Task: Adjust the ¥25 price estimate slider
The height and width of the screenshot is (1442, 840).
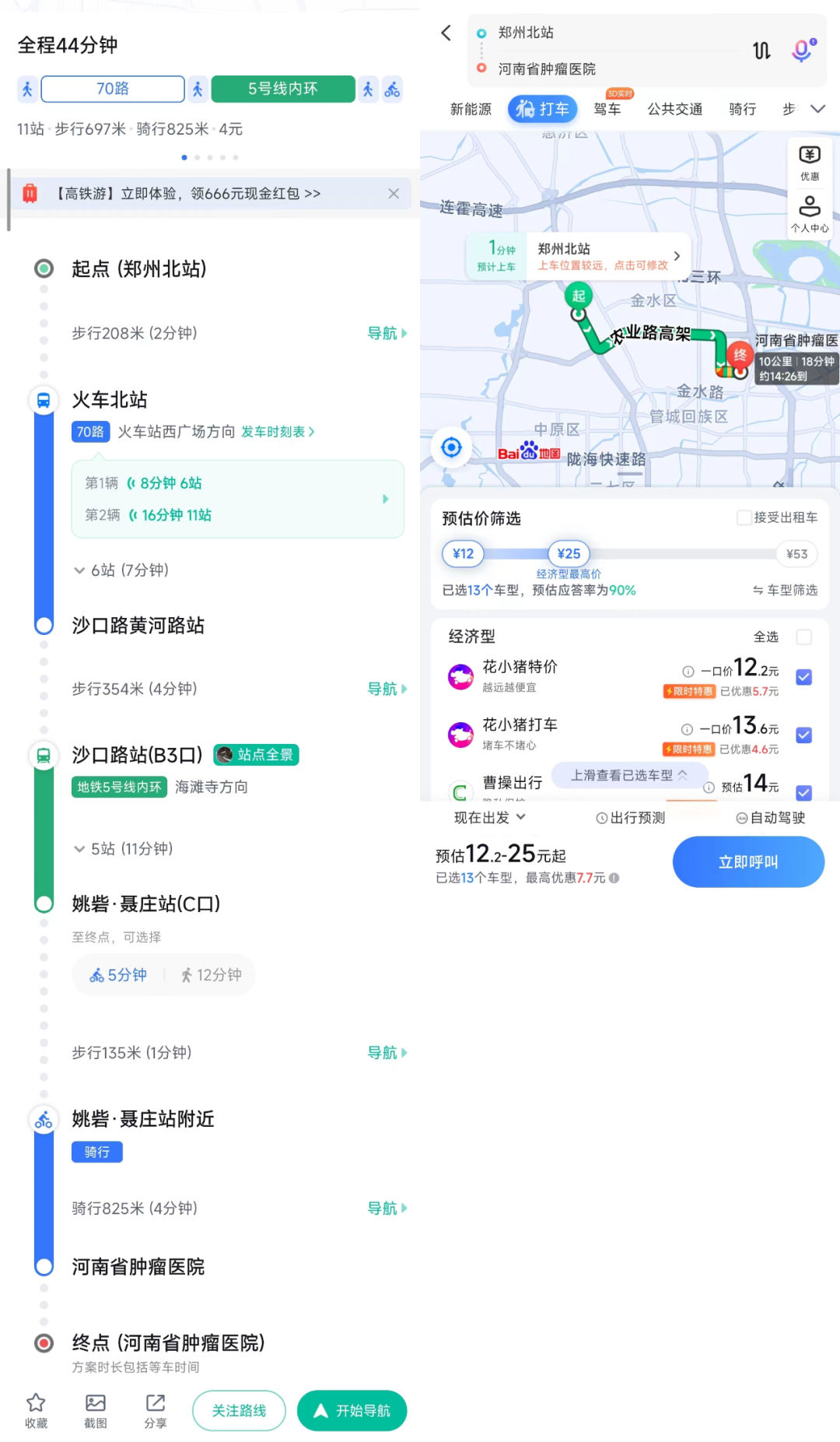Action: (569, 553)
